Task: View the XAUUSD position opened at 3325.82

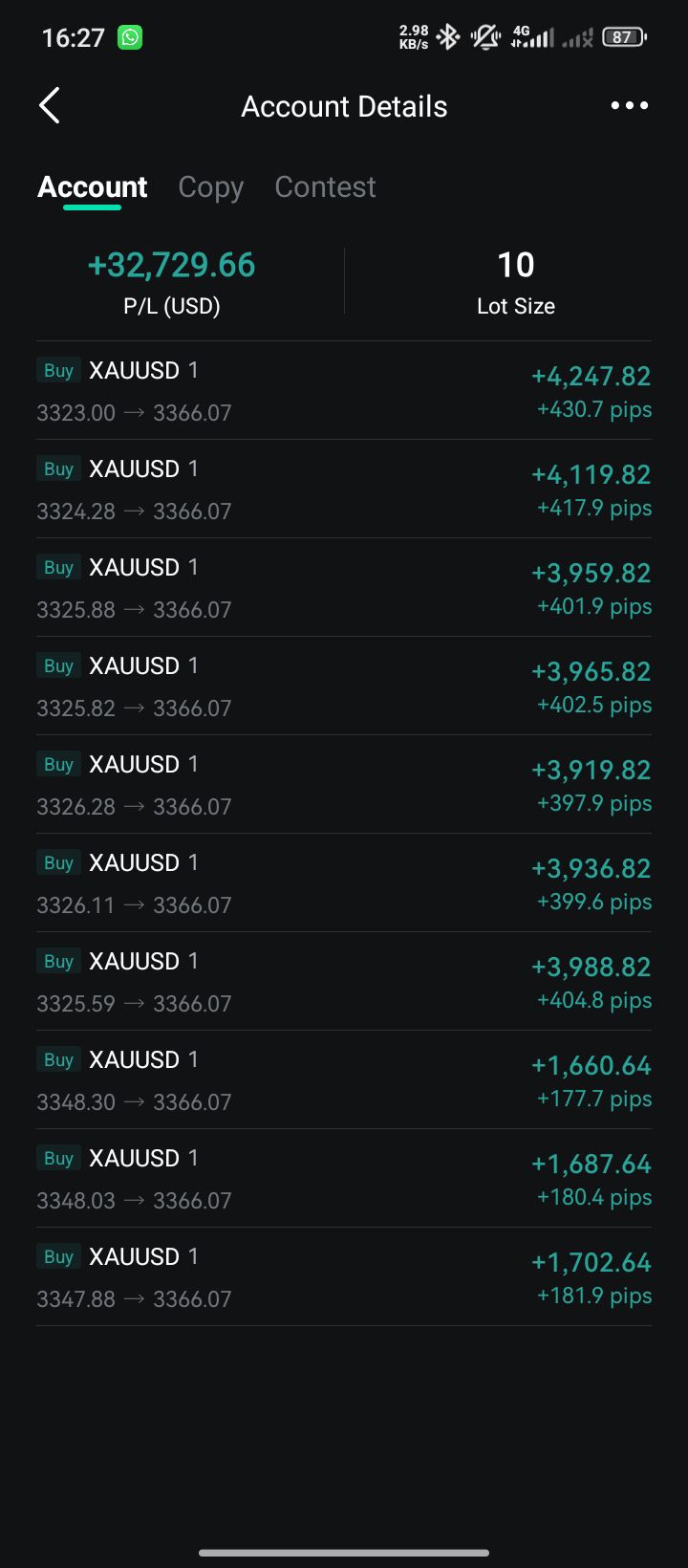Action: [x=344, y=686]
